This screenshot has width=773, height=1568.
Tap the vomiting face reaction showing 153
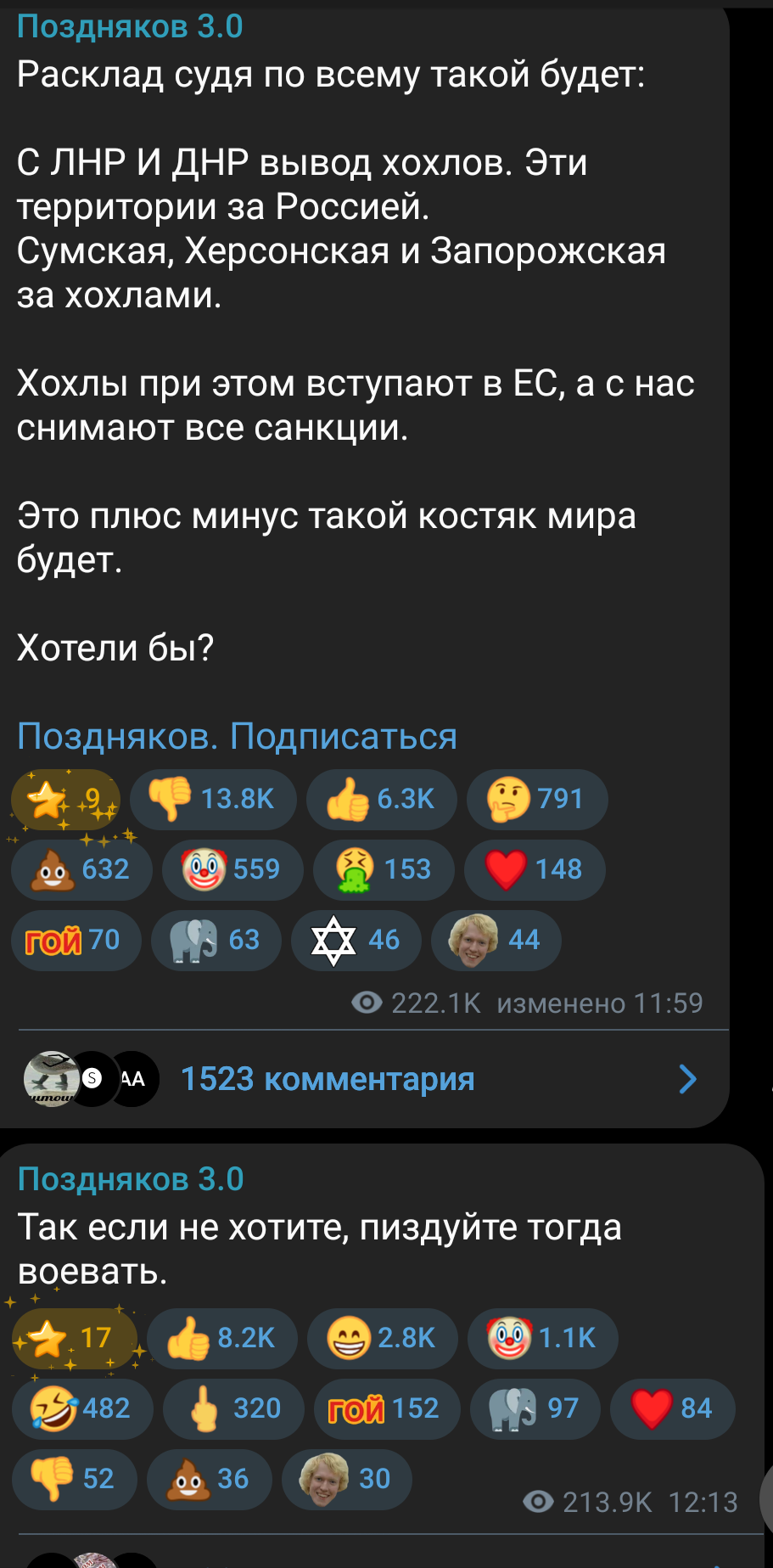[384, 869]
